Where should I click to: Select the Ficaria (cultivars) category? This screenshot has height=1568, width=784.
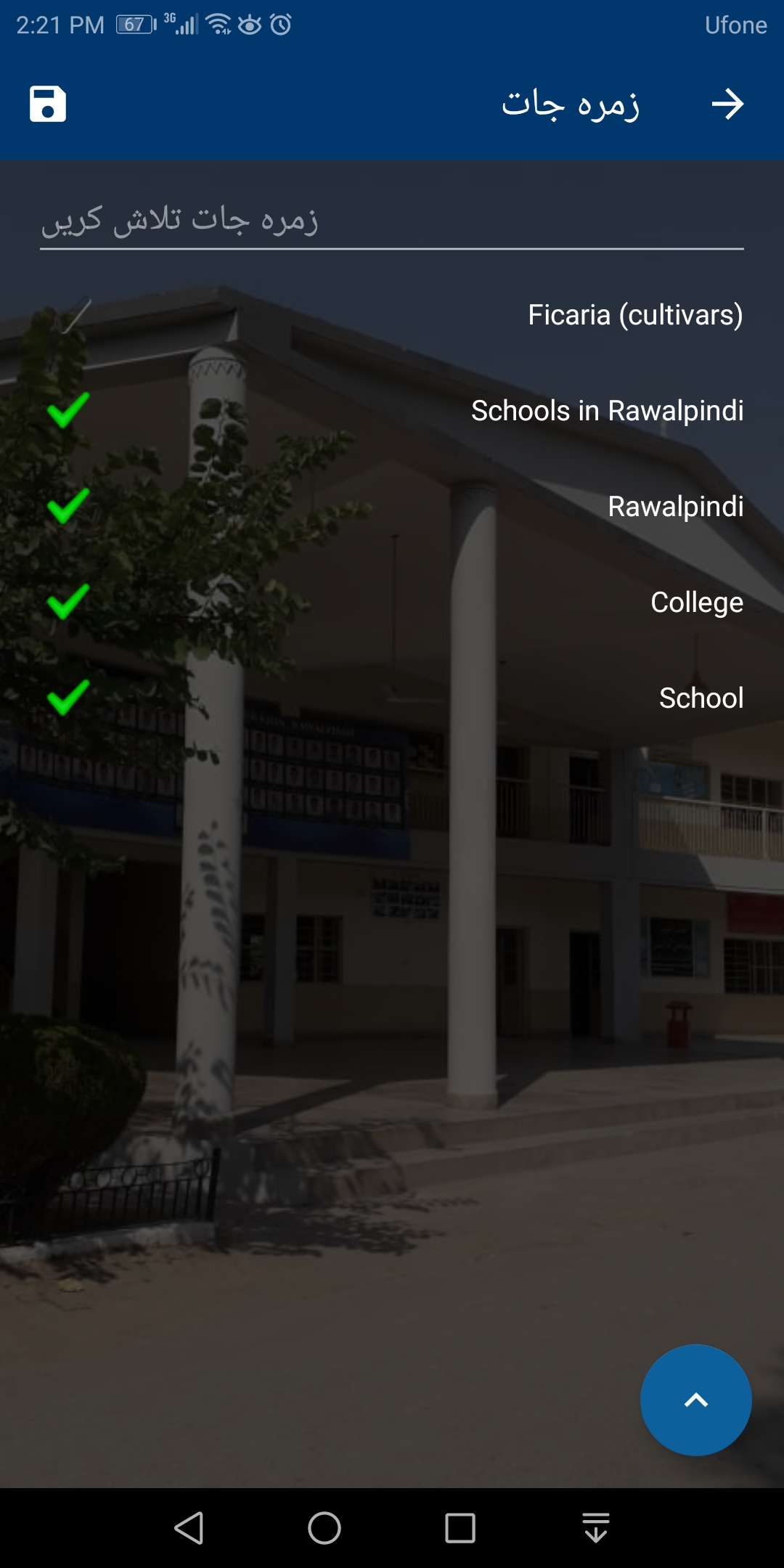tap(634, 315)
